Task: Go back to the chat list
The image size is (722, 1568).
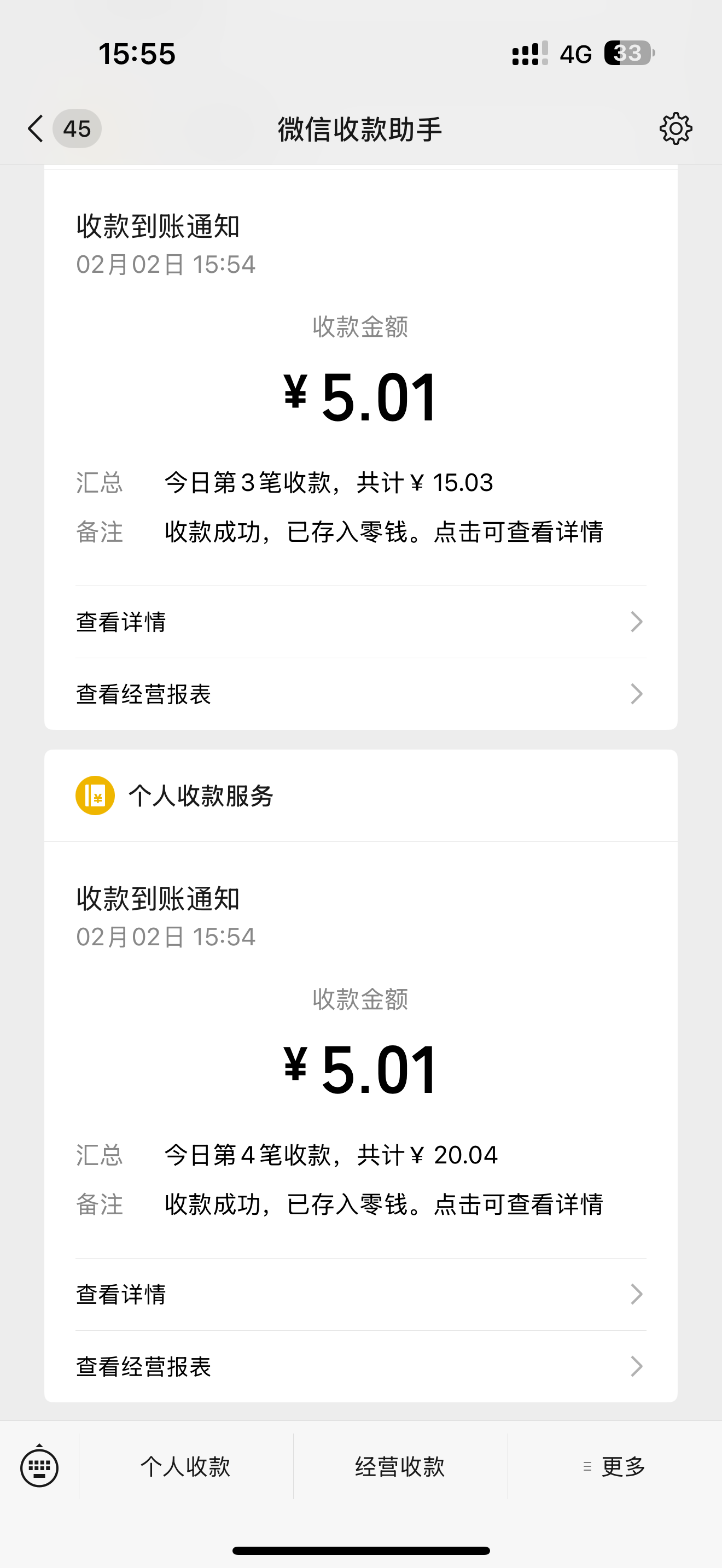Action: coord(37,128)
